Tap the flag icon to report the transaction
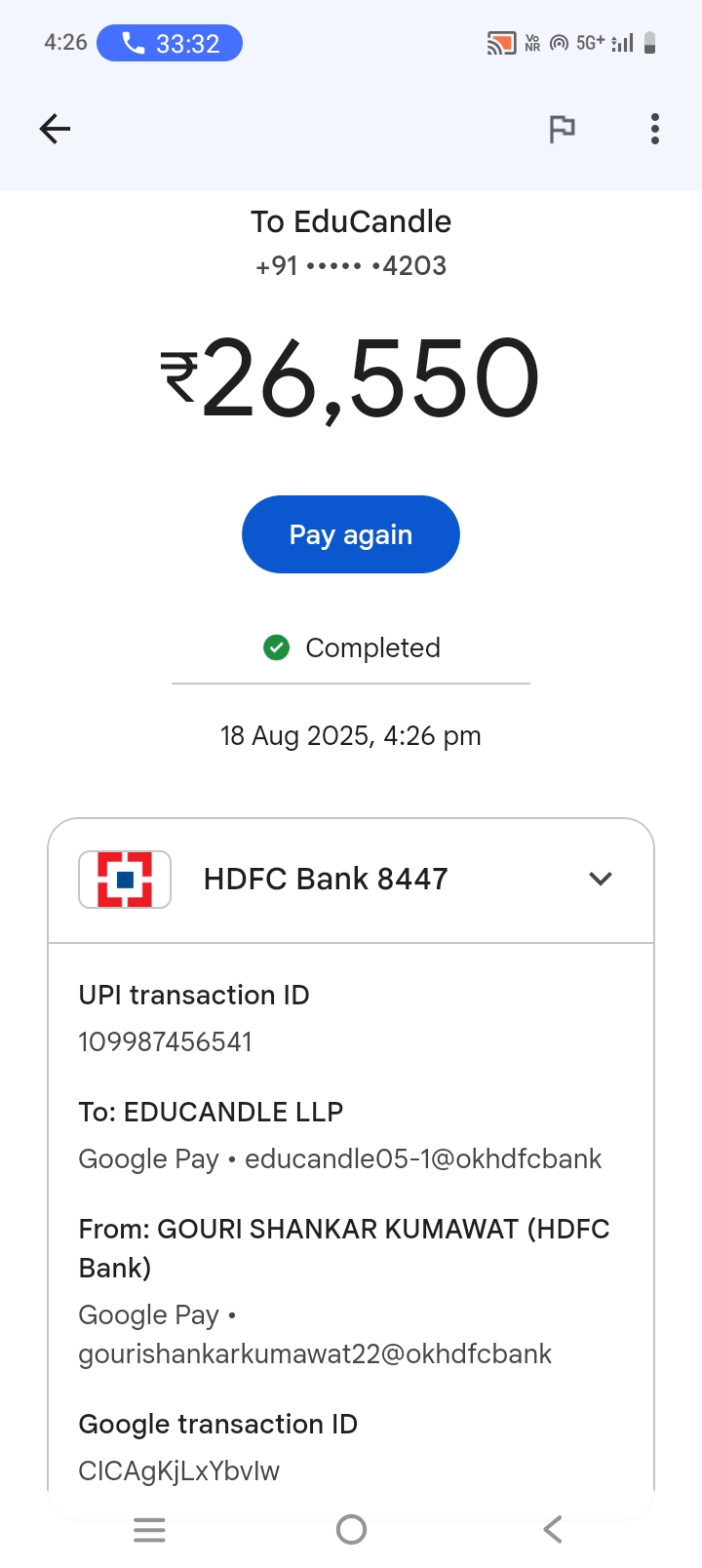Screen dimensions: 702x1568 pyautogui.click(x=562, y=129)
